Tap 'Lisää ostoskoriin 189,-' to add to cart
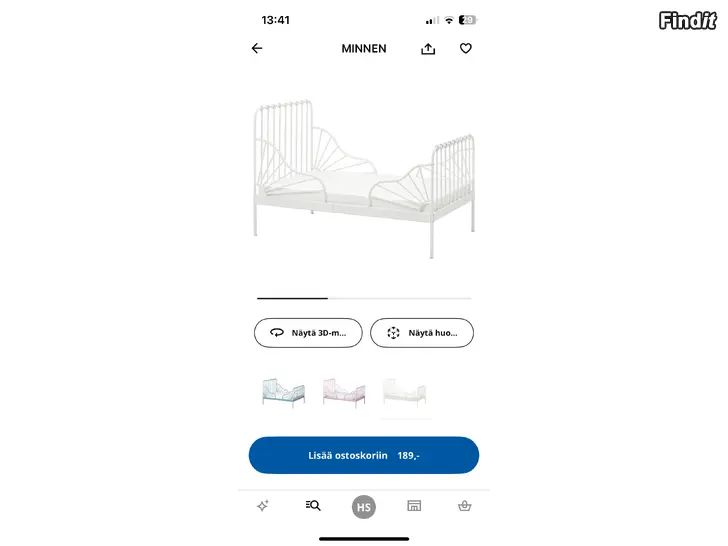 [x=364, y=455]
